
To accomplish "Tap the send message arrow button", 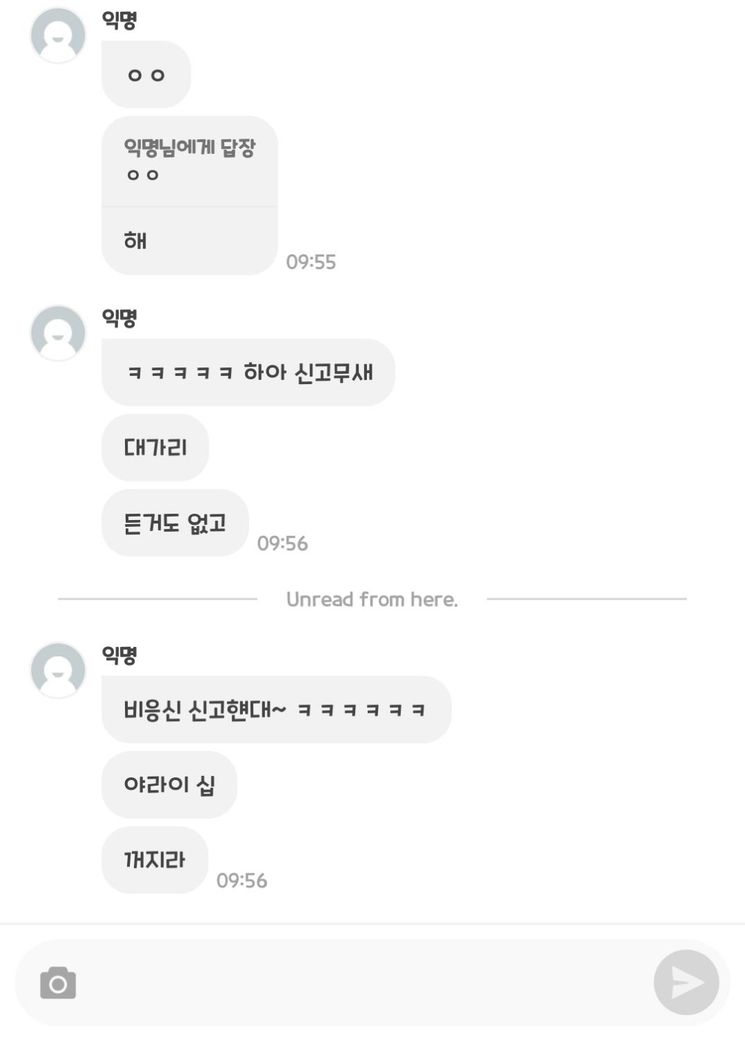I will click(686, 982).
